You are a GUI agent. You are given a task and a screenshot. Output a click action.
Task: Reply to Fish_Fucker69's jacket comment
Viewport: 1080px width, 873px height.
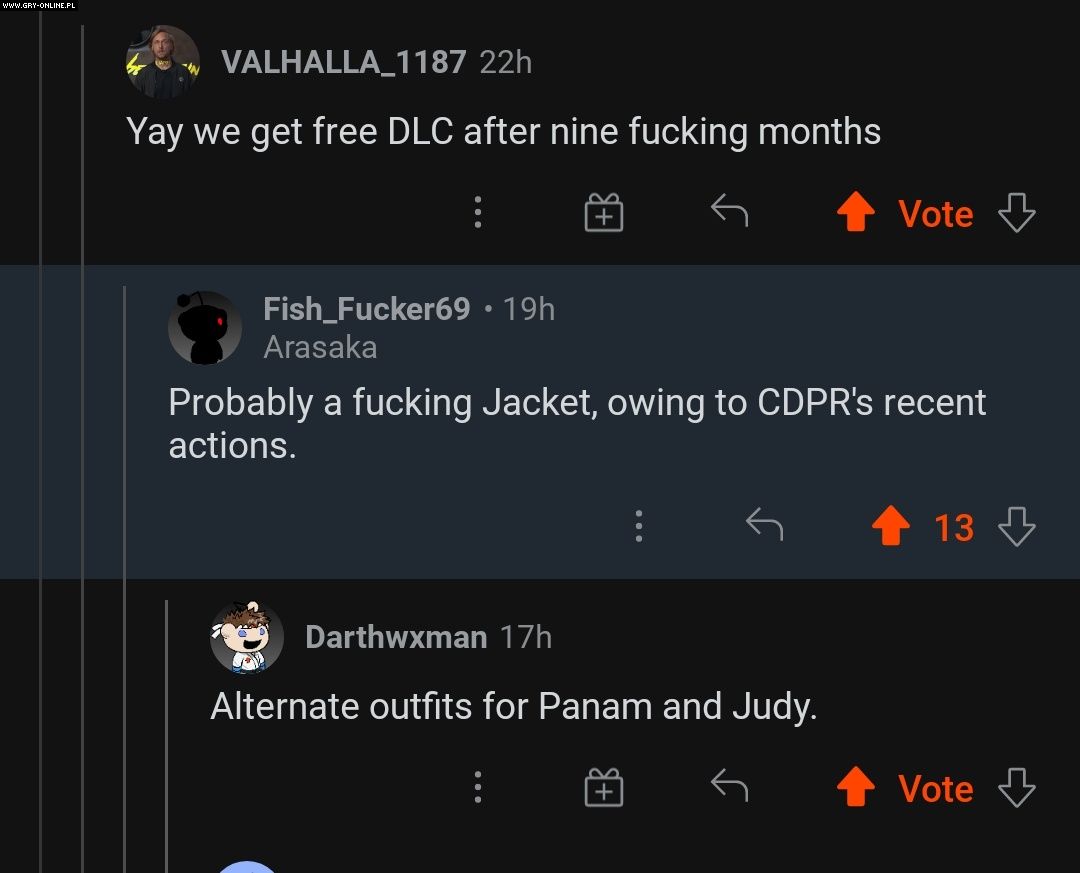(x=764, y=525)
